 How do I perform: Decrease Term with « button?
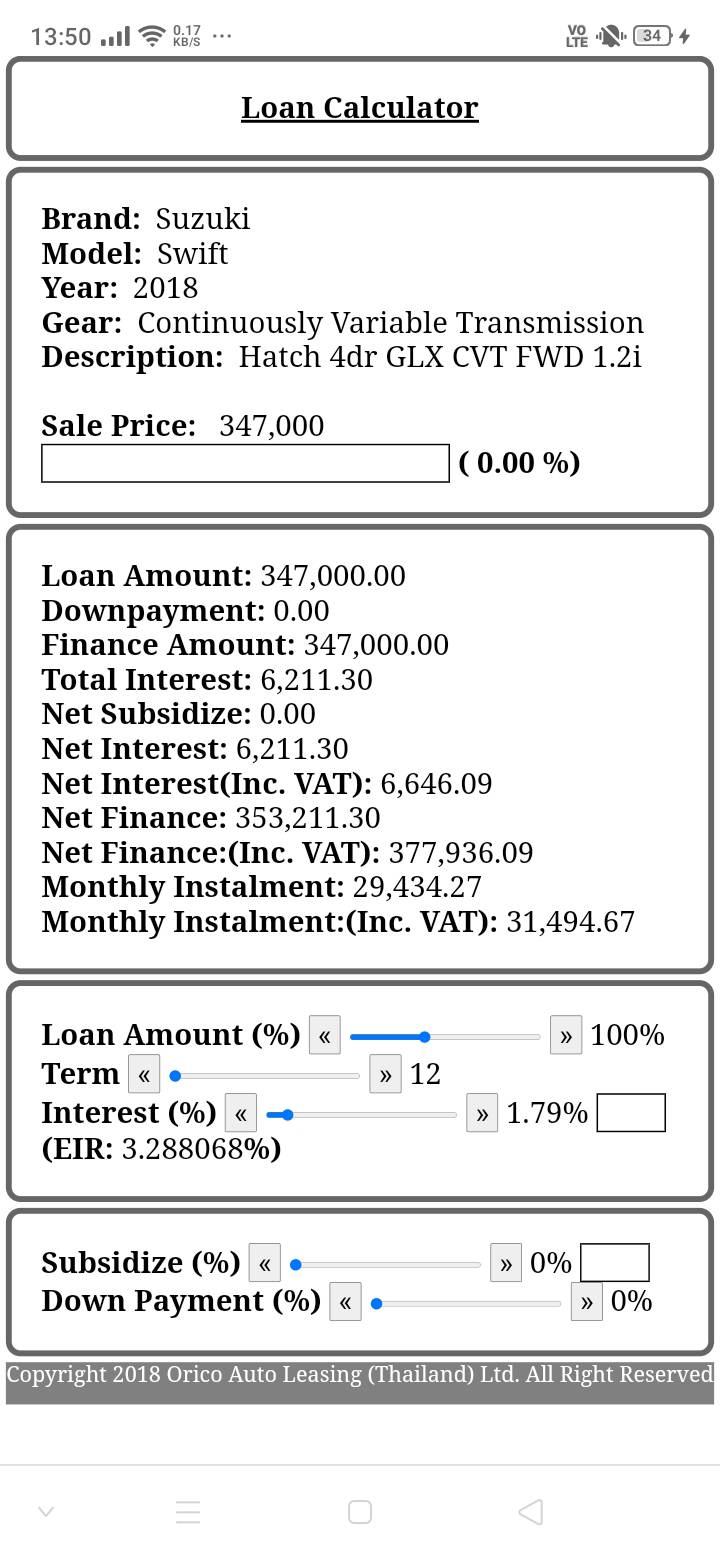[x=144, y=1075]
